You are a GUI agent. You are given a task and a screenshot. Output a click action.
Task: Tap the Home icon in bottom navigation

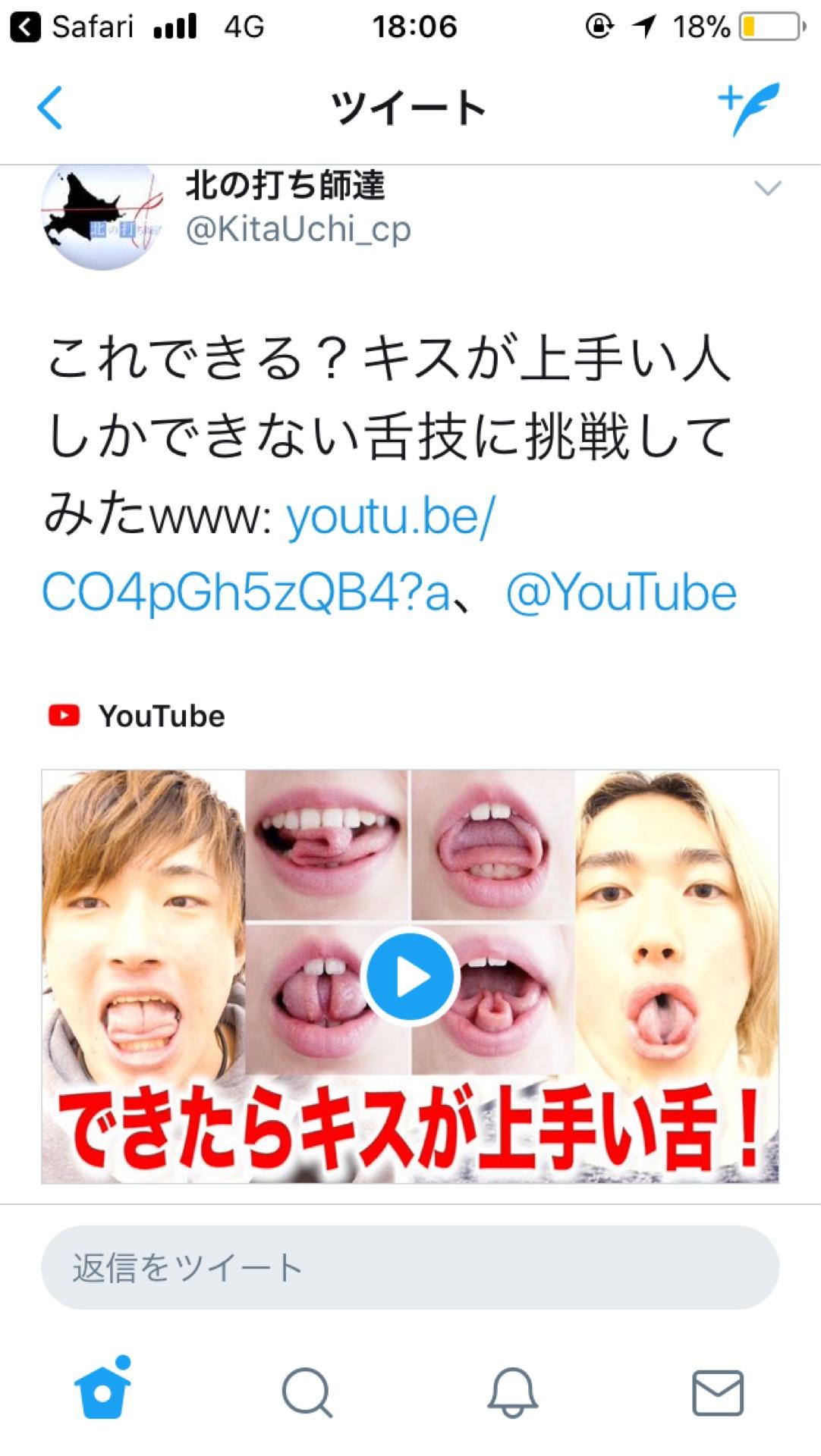coord(102,1394)
